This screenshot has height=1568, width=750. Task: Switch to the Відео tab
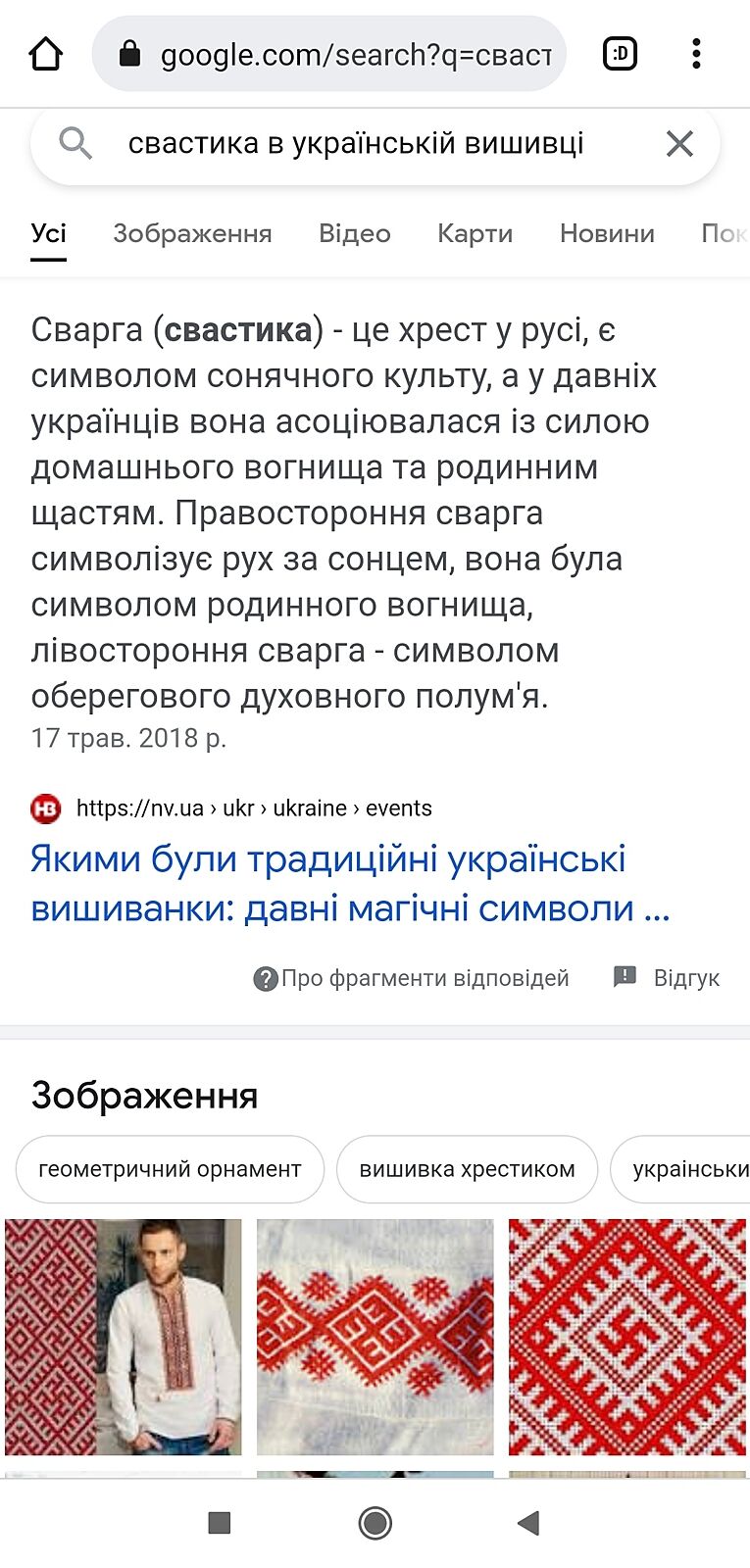(355, 233)
